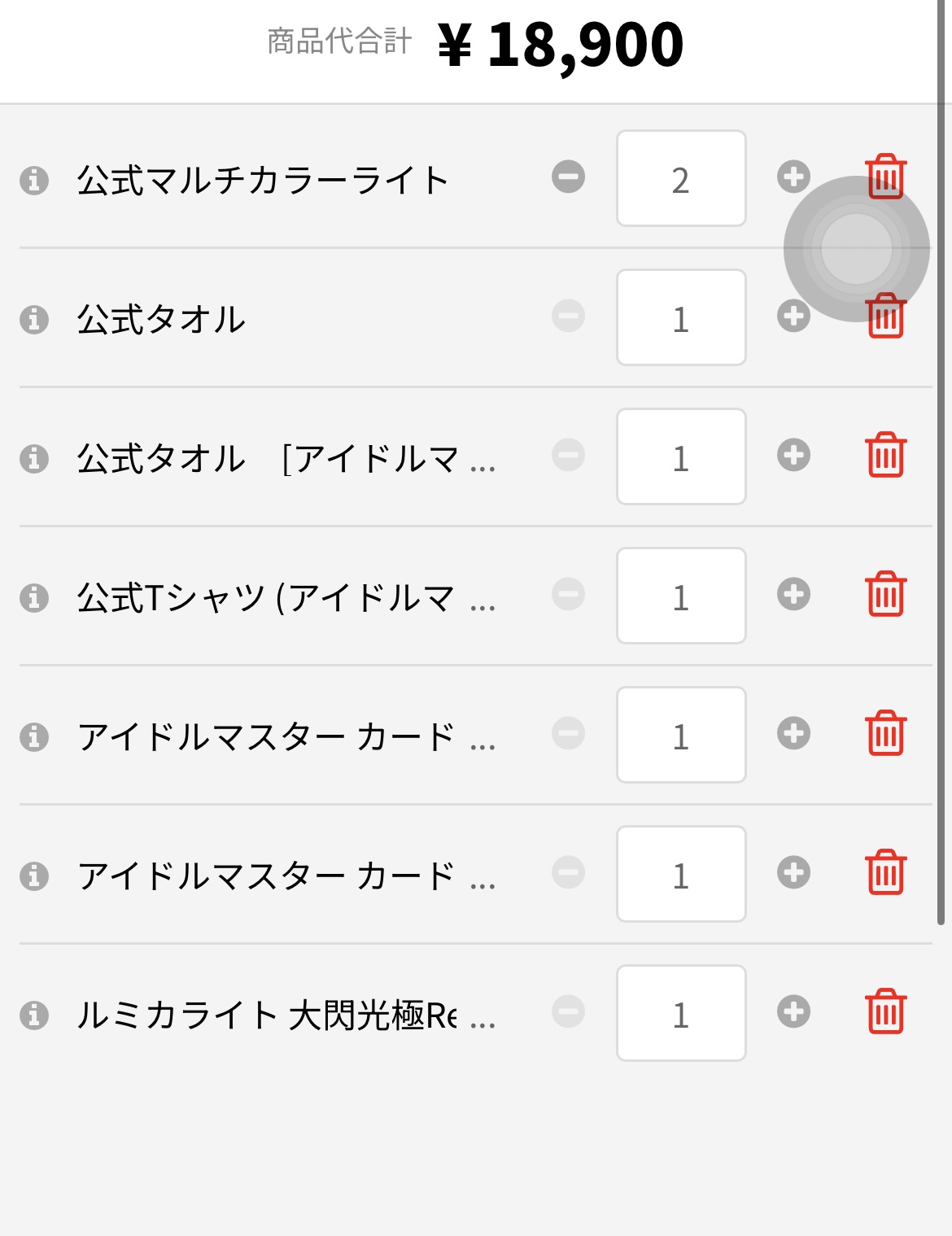The height and width of the screenshot is (1236, 952).
Task: View details icon for ルミカライト 大閃光極
Action: point(34,1015)
